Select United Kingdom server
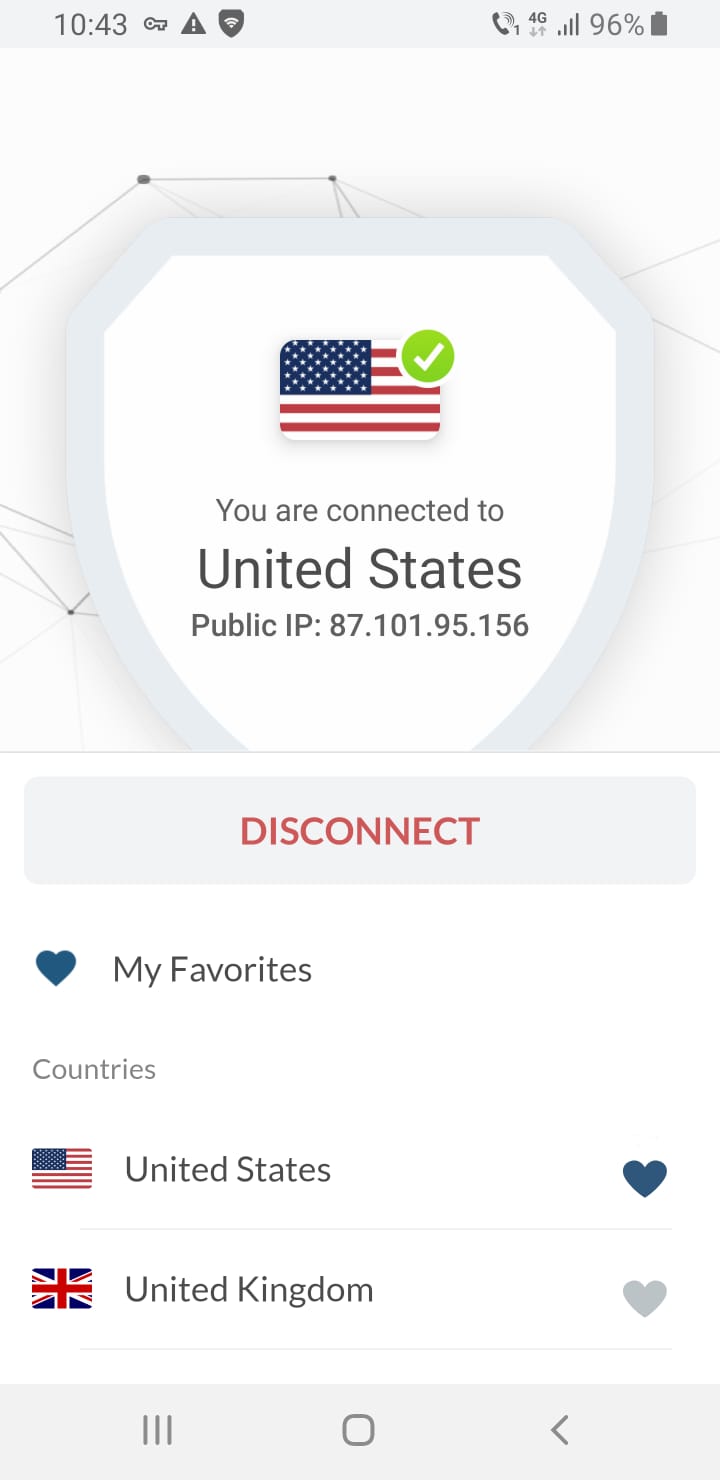The width and height of the screenshot is (720, 1480). (248, 1289)
